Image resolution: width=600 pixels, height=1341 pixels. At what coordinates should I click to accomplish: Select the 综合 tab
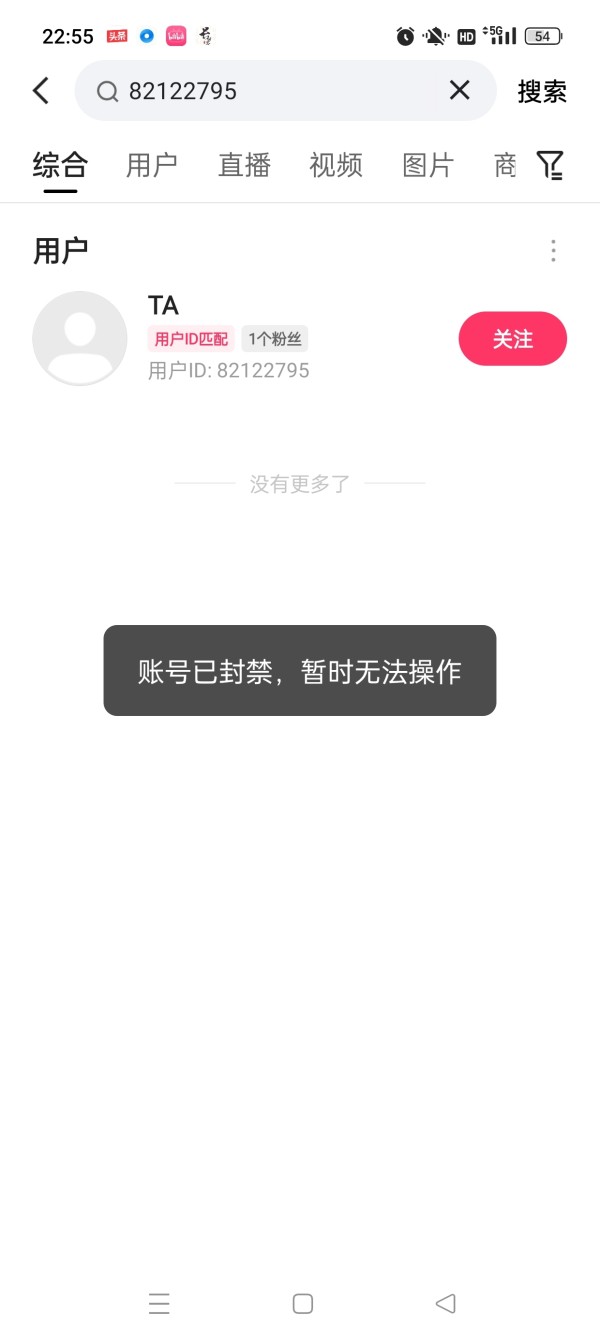(60, 165)
